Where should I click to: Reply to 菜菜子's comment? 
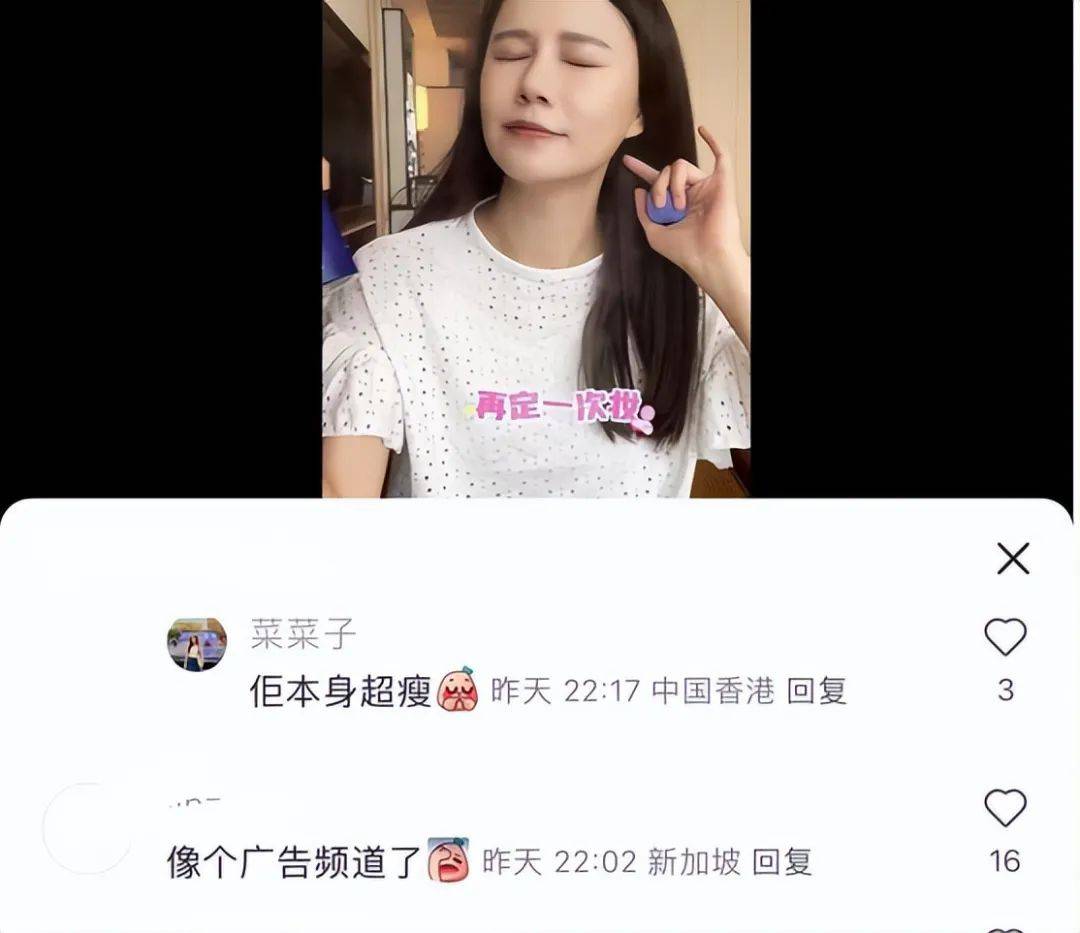pos(816,691)
